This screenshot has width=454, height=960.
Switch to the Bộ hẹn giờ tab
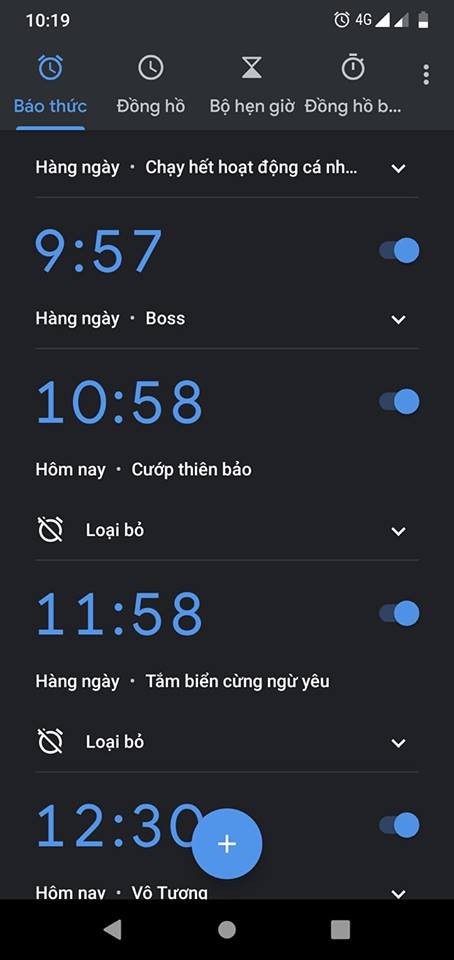pos(251,85)
